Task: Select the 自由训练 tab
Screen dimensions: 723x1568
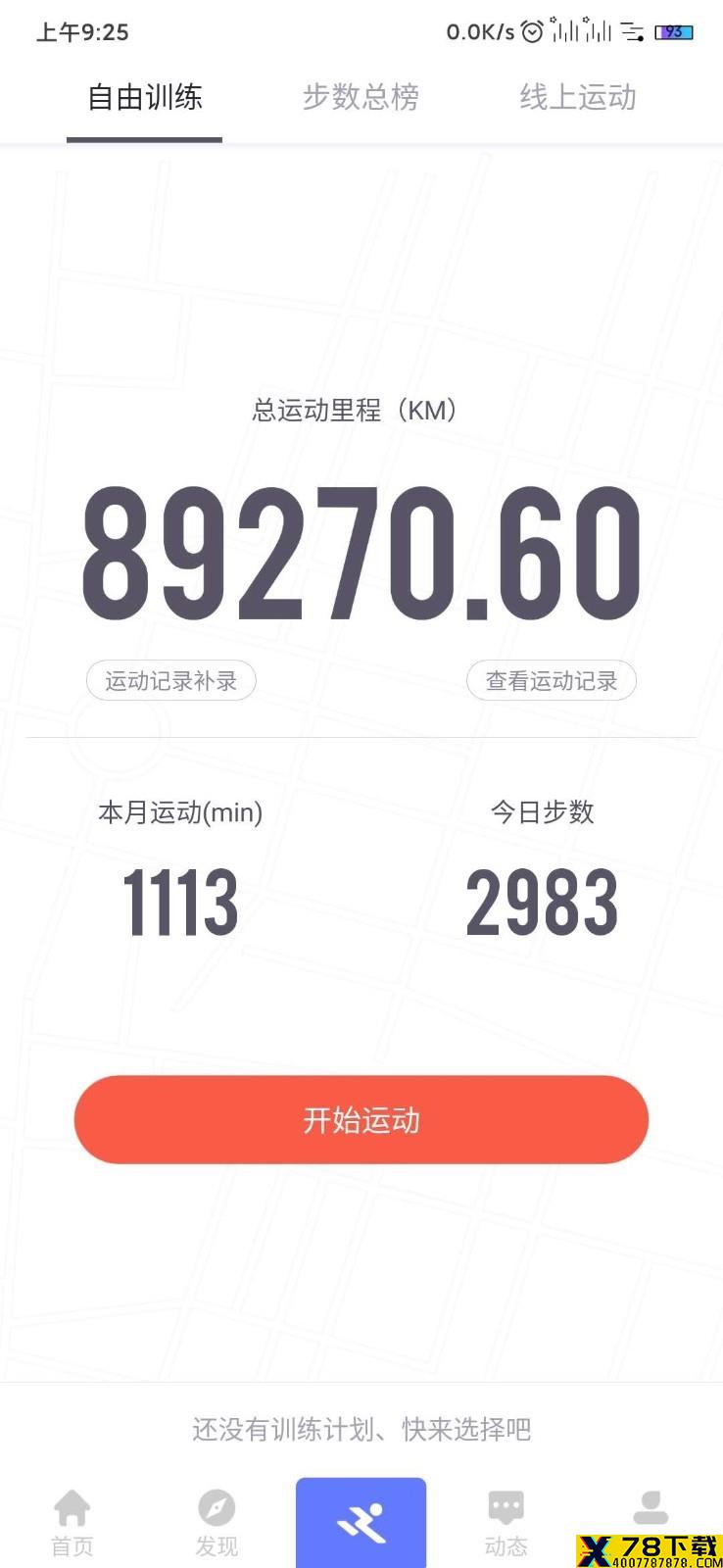Action: (145, 97)
